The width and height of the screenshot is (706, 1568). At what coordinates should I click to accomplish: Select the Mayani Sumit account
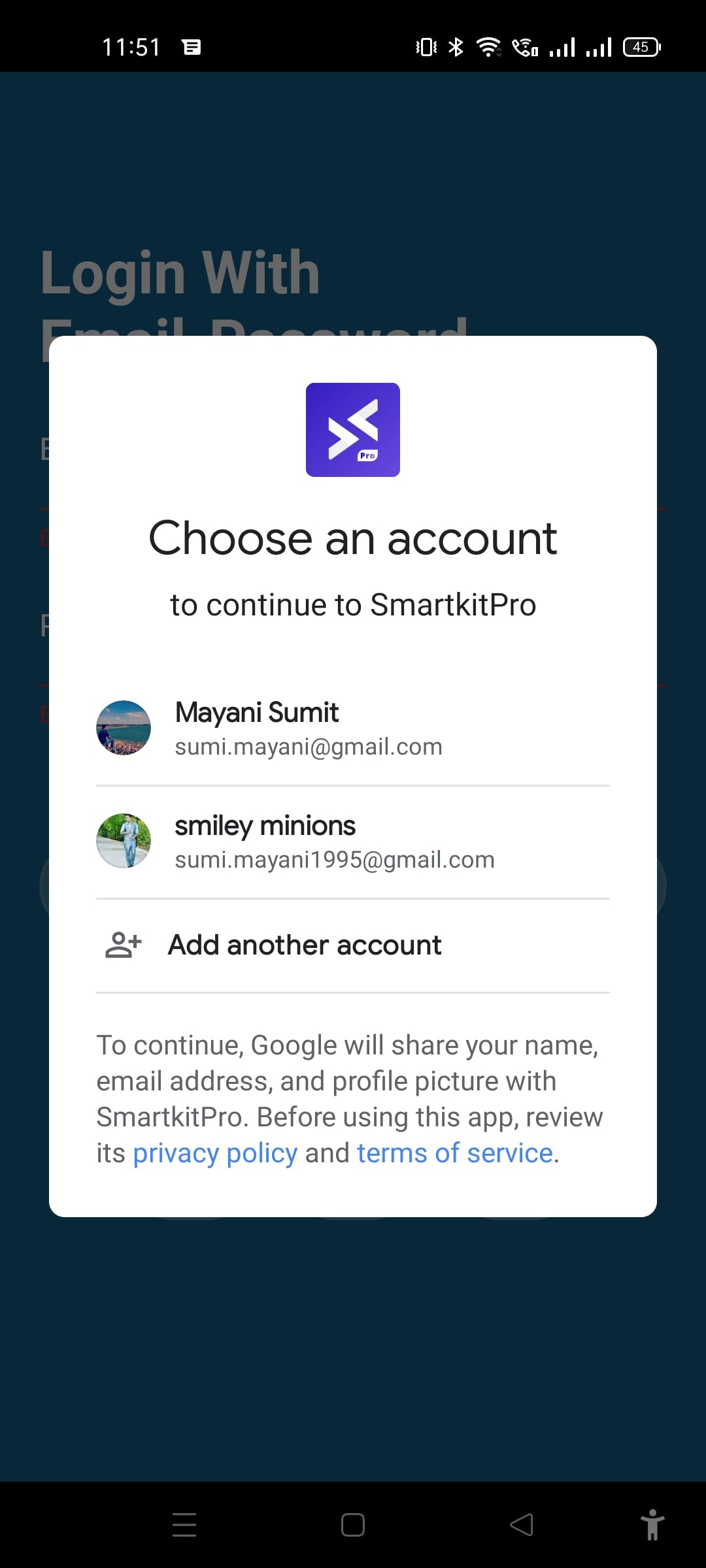click(x=353, y=728)
